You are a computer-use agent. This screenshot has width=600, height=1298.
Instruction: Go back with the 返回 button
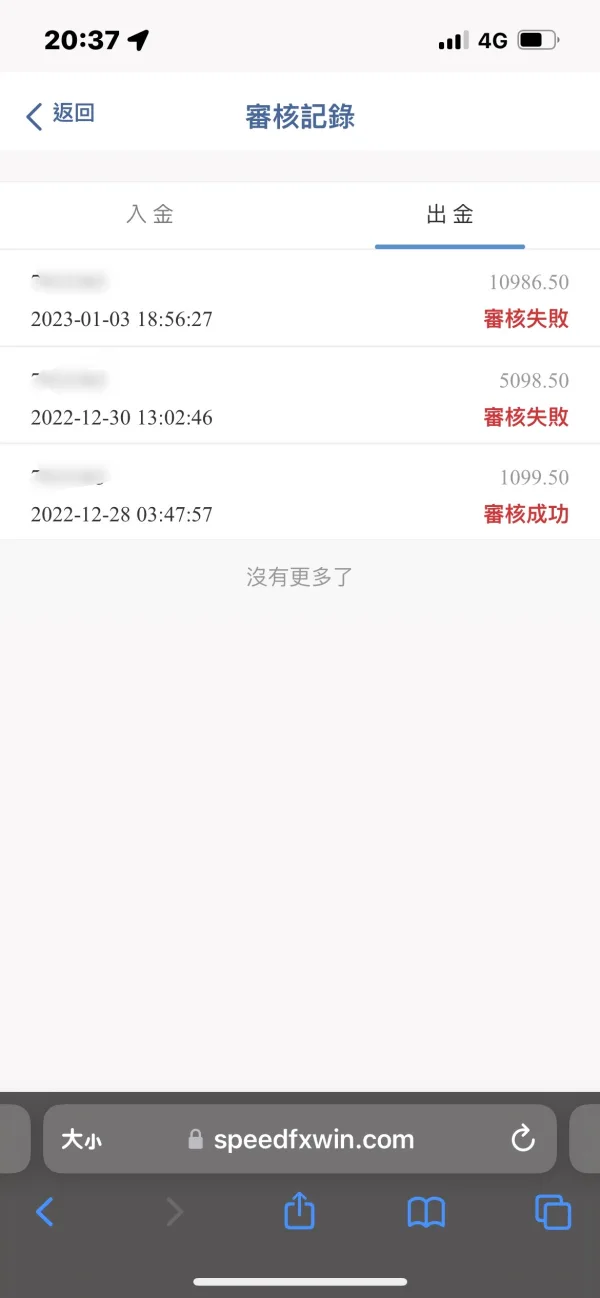(60, 115)
